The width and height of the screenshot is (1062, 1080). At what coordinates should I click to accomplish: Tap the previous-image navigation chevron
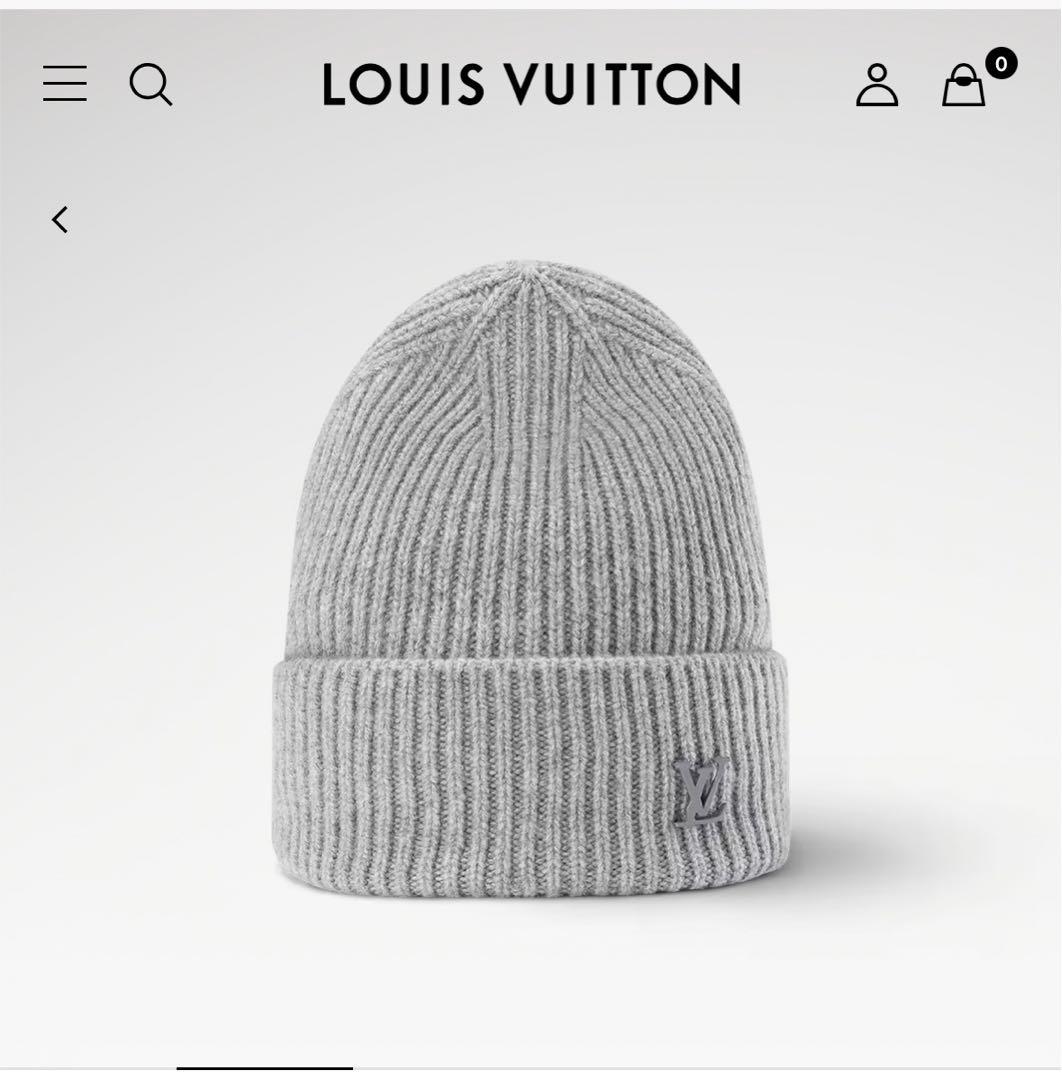click(60, 219)
